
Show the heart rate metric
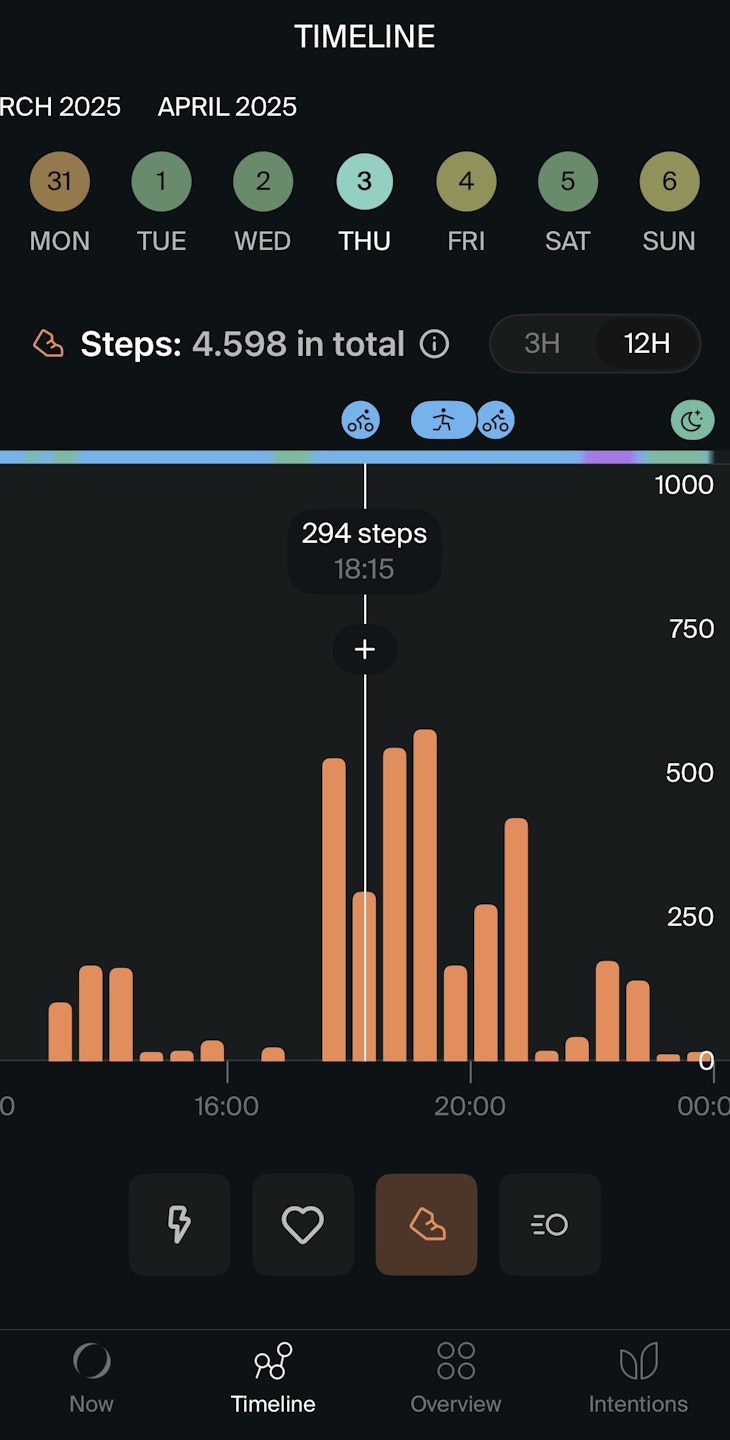pyautogui.click(x=303, y=1224)
